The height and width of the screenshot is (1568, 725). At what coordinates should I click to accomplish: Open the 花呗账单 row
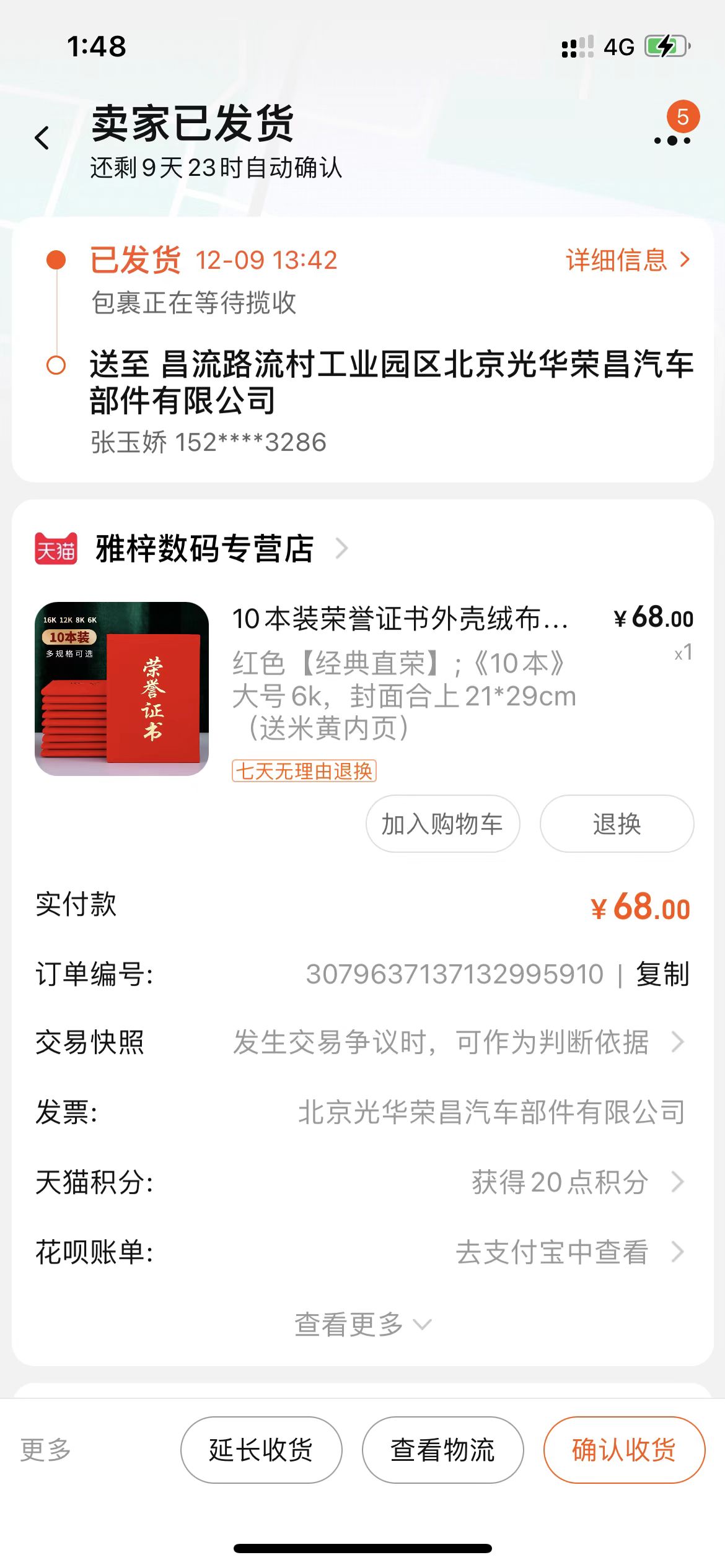[x=362, y=1252]
